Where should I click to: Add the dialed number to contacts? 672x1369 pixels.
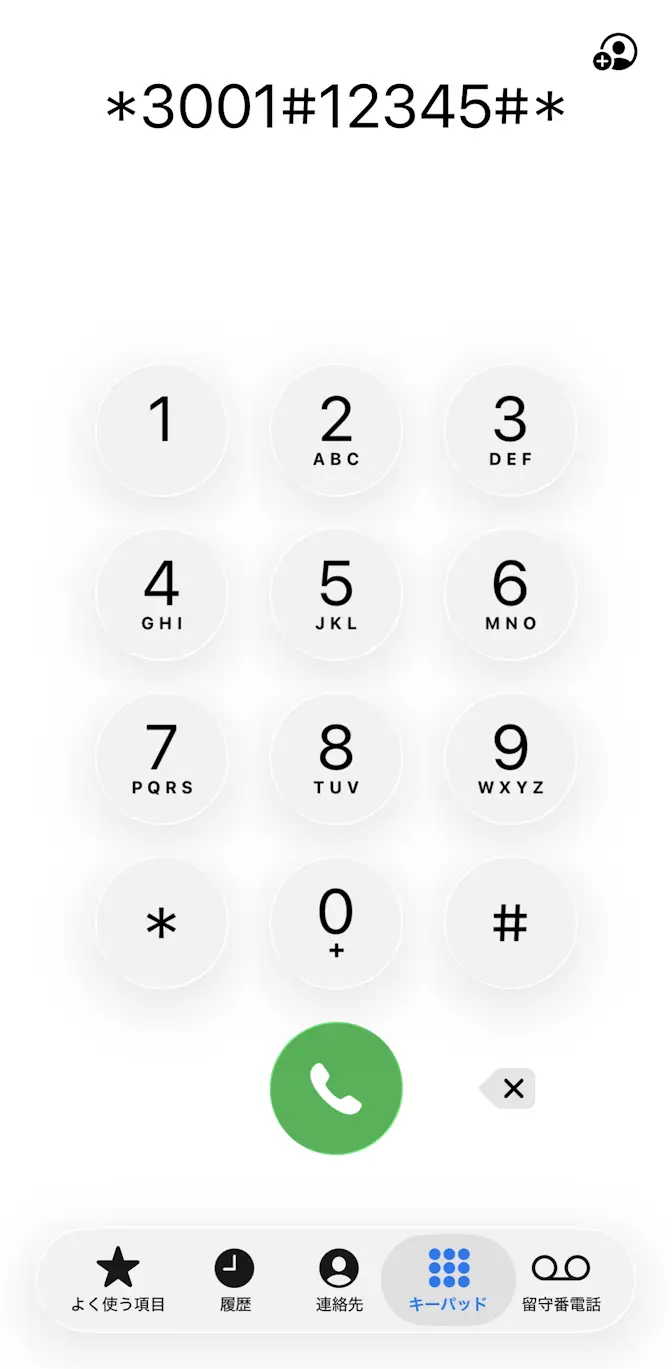pyautogui.click(x=615, y=52)
